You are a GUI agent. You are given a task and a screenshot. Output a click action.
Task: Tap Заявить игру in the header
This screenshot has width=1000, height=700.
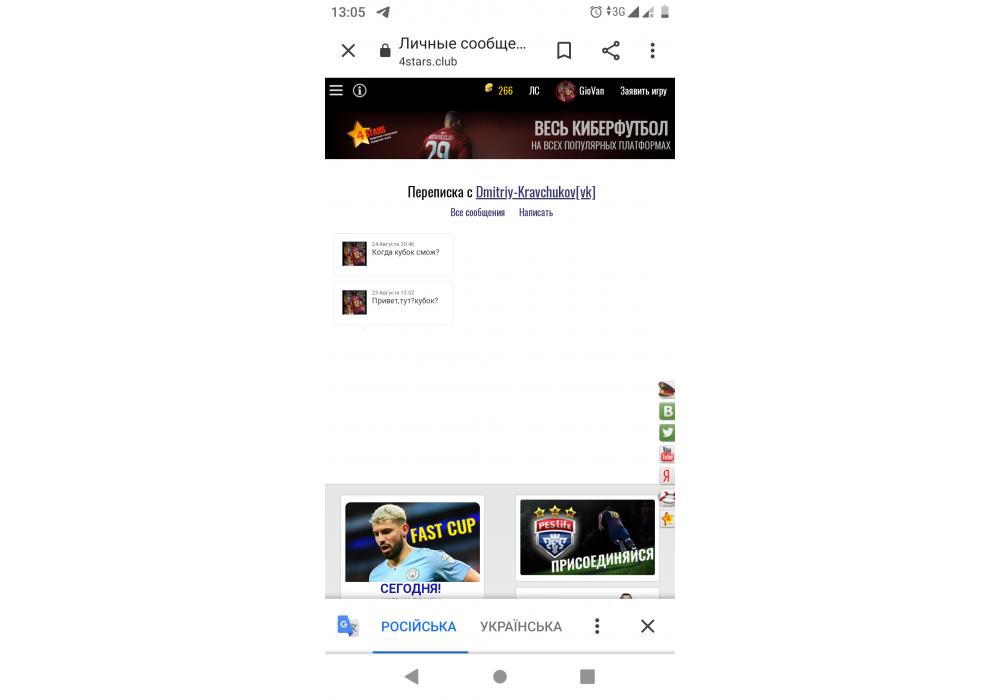coord(643,91)
